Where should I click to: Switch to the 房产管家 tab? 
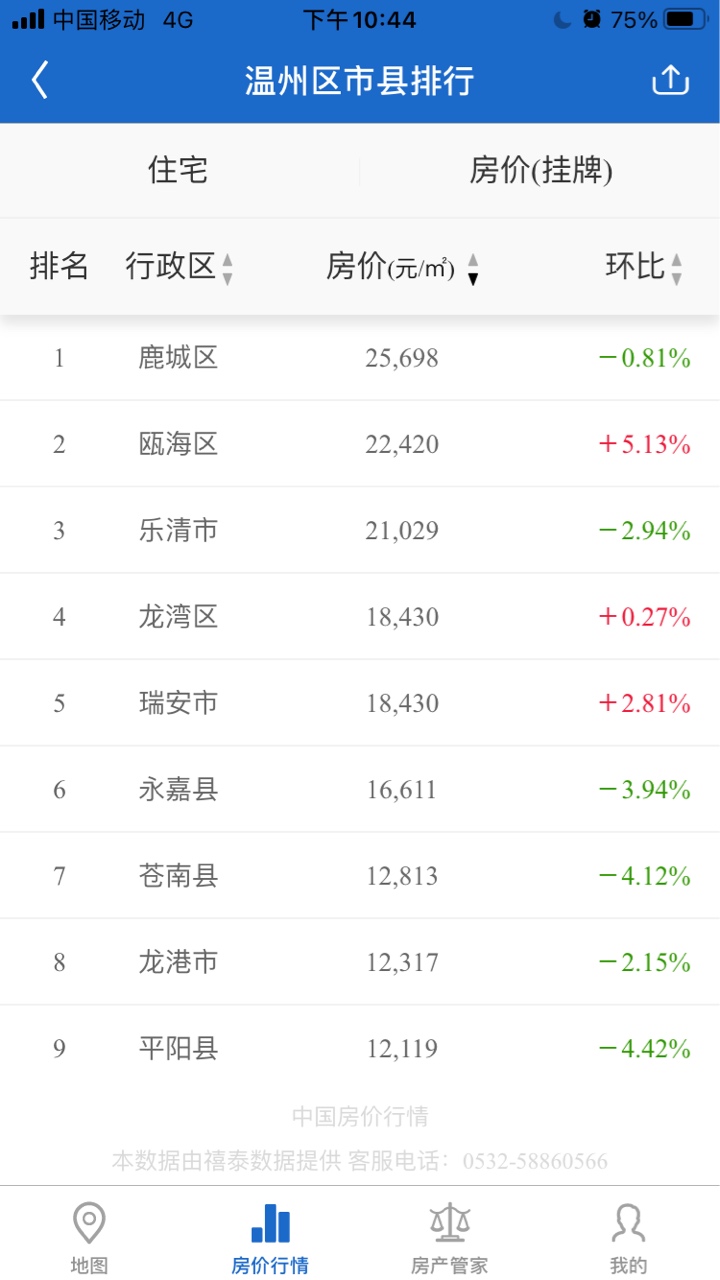[450, 1237]
